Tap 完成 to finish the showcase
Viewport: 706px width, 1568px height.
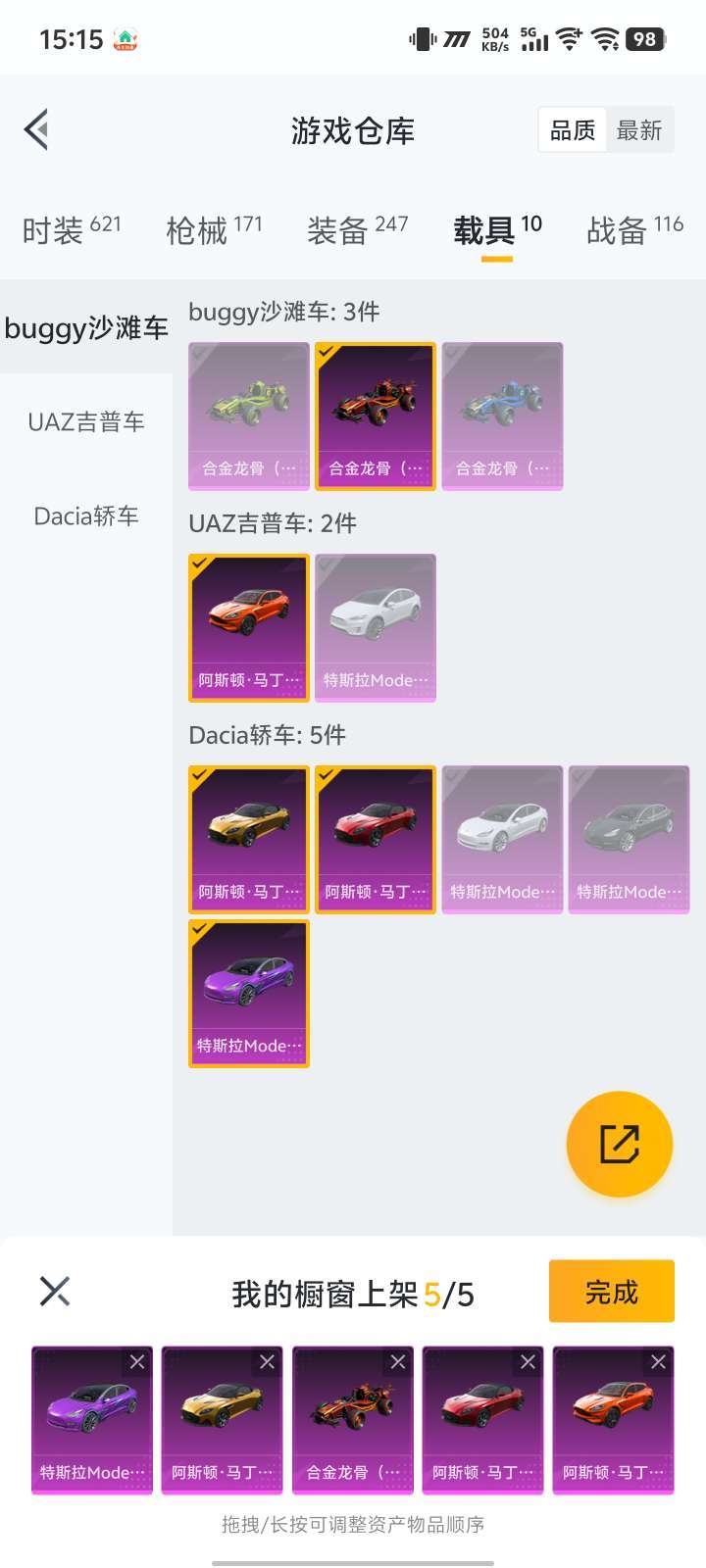(611, 1292)
